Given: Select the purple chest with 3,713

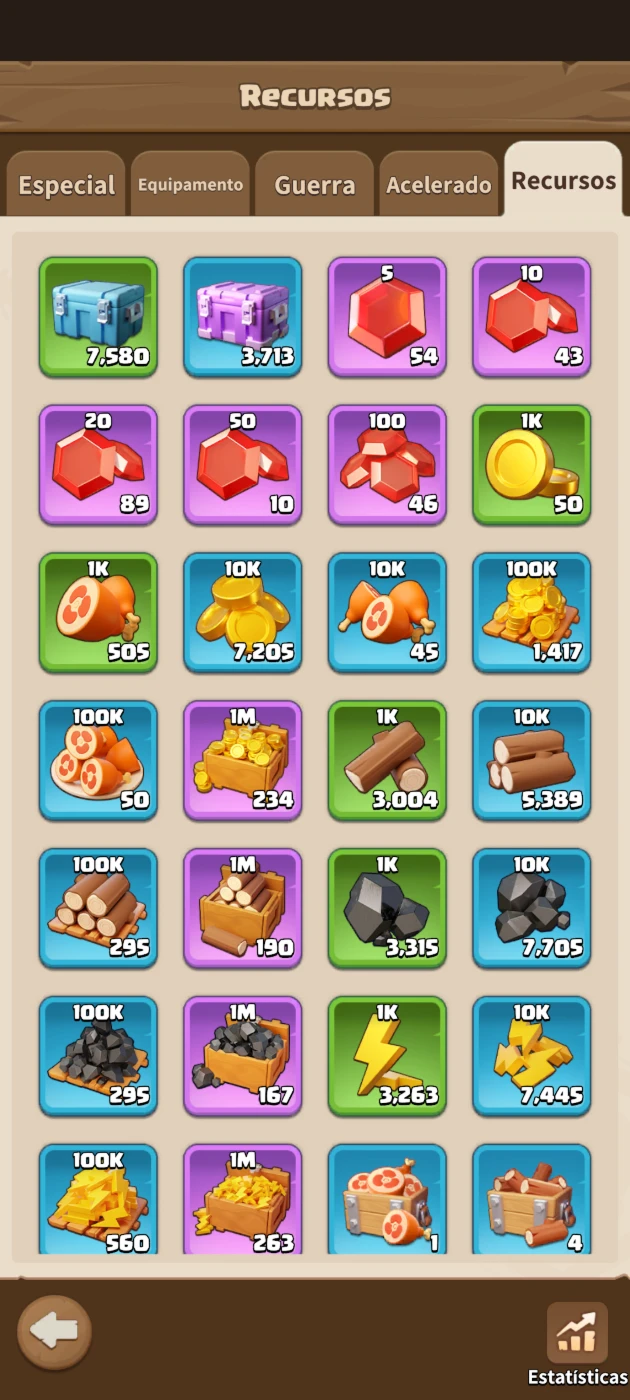Looking at the screenshot, I should [x=243, y=317].
